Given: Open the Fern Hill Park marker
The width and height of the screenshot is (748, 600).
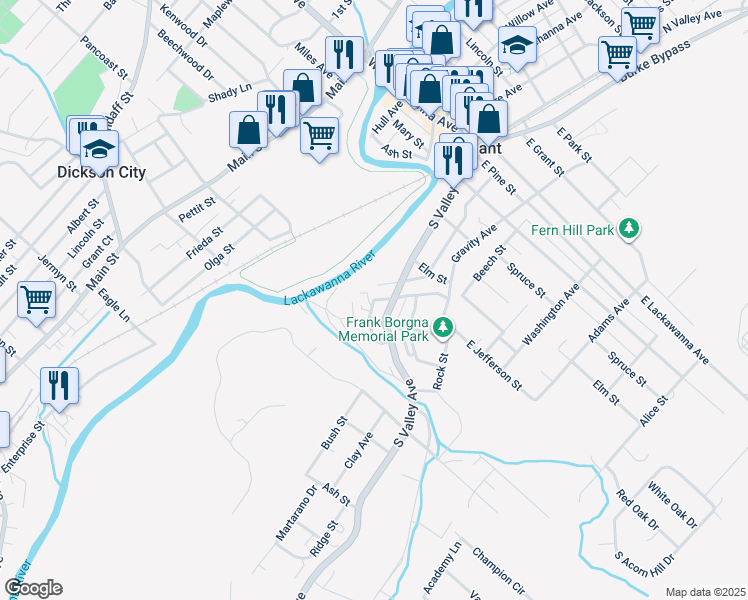Looking at the screenshot, I should [629, 230].
